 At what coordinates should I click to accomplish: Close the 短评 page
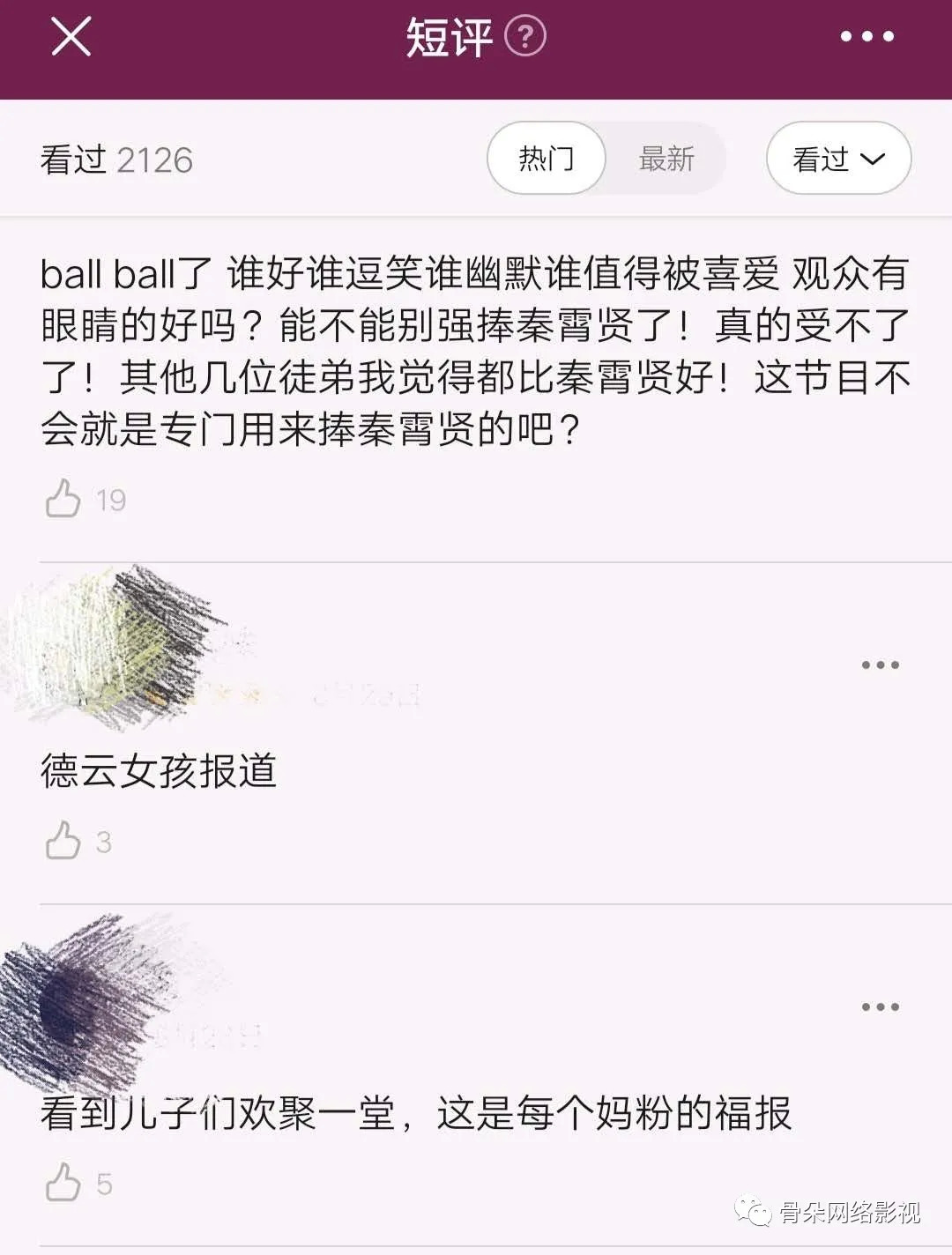click(x=71, y=37)
